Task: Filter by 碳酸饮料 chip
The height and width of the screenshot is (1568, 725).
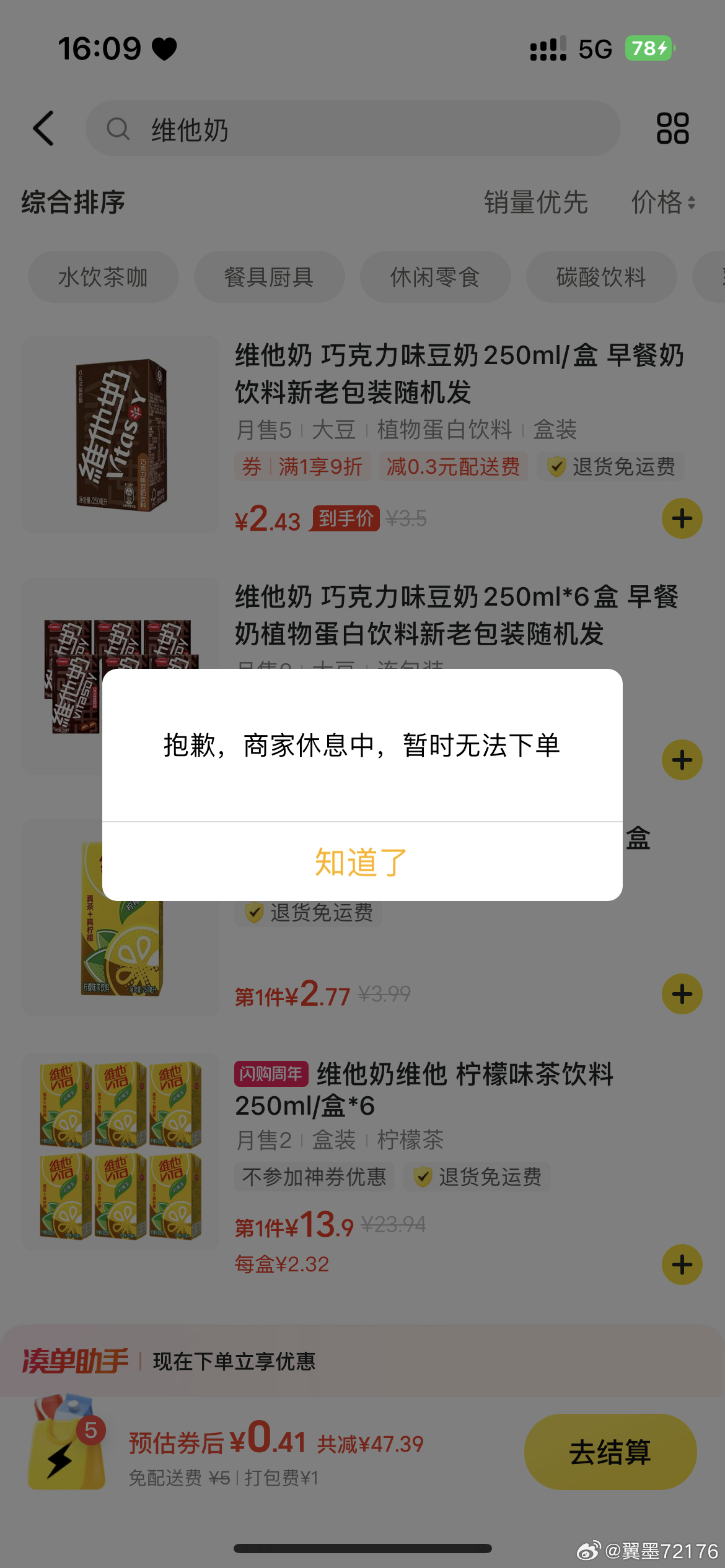Action: [x=601, y=277]
